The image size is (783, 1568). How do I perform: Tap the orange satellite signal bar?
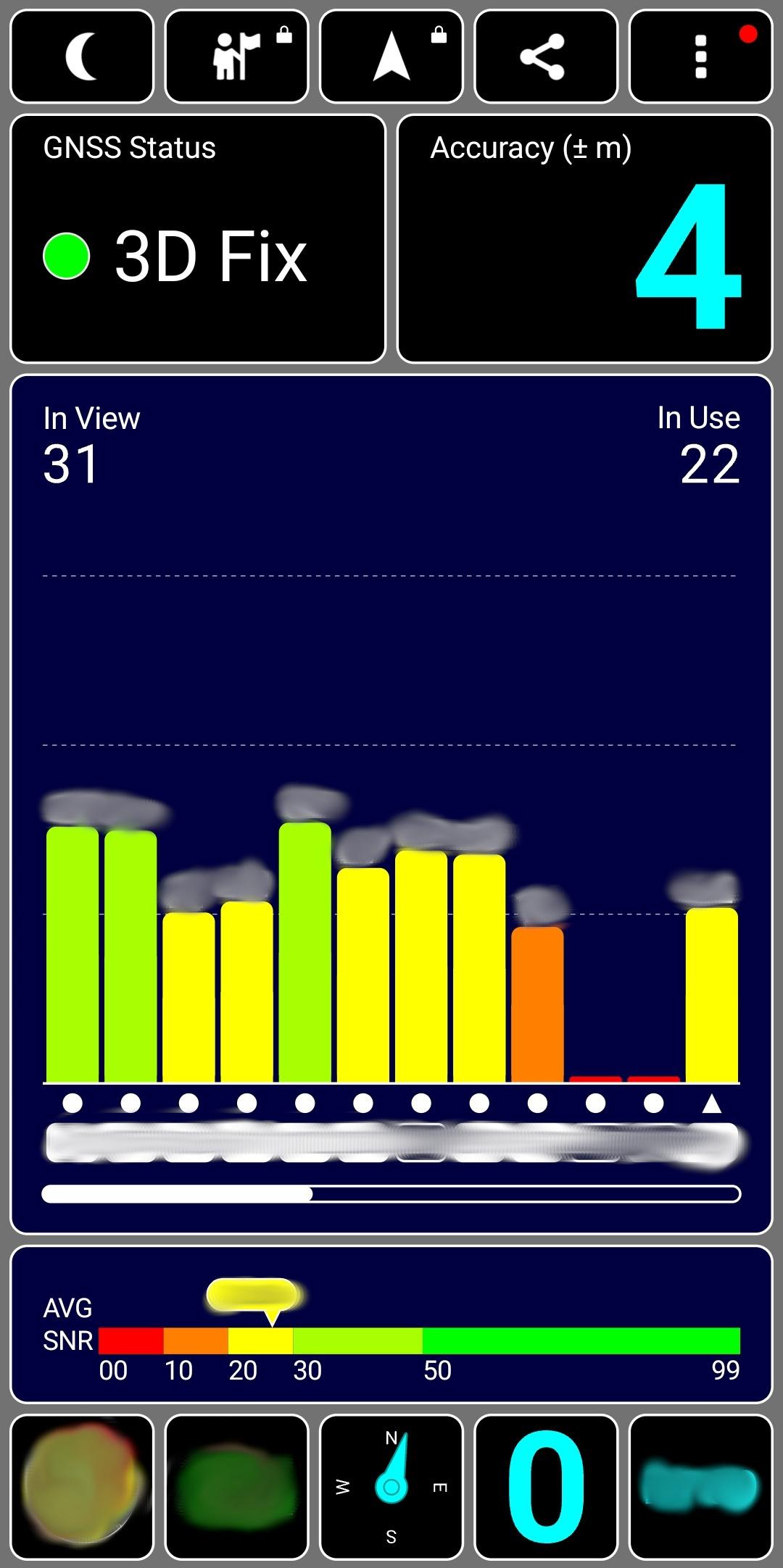[x=536, y=1000]
